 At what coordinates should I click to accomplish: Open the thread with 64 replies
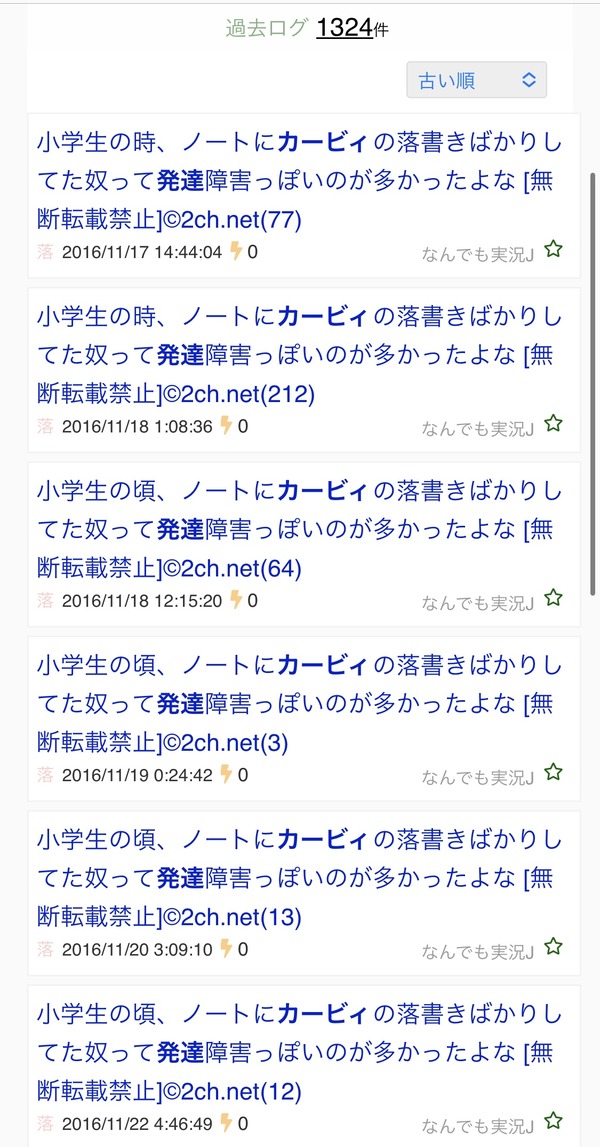point(299,528)
